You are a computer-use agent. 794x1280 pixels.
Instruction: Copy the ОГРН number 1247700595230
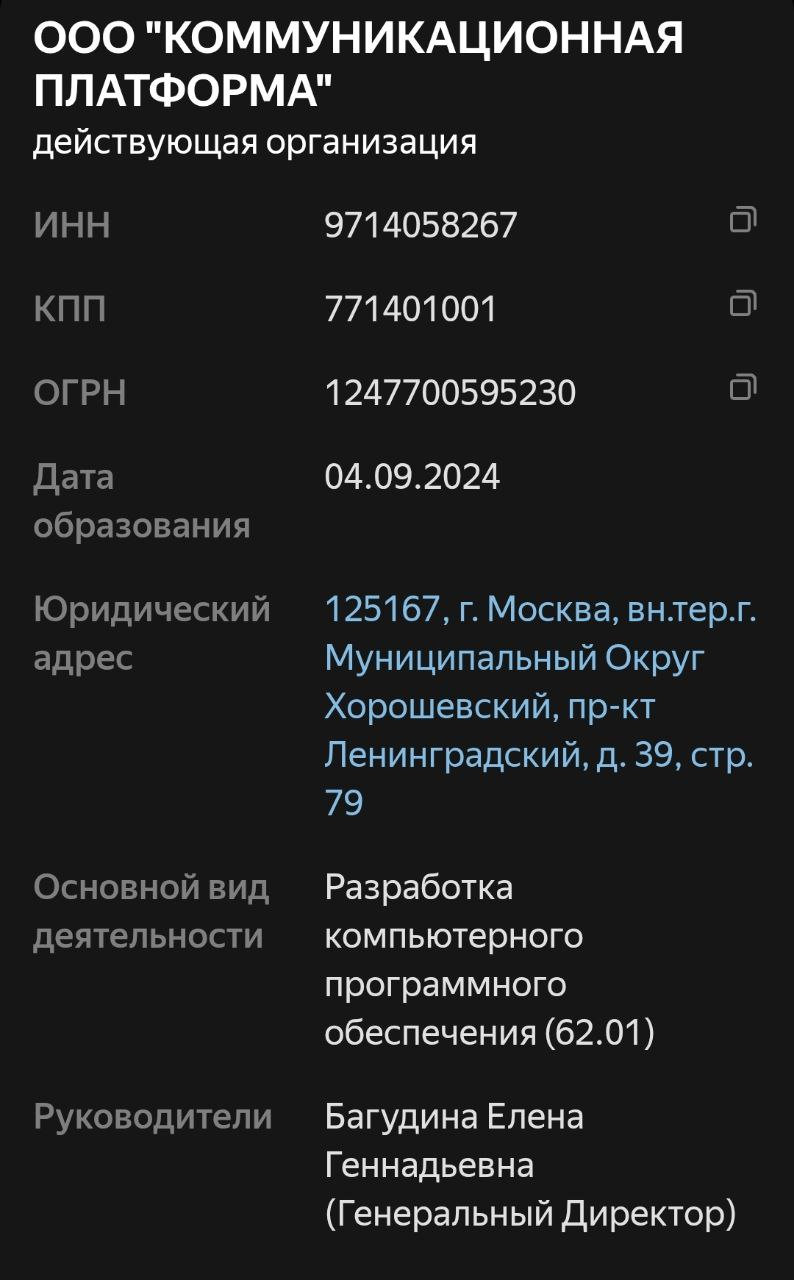coord(742,387)
